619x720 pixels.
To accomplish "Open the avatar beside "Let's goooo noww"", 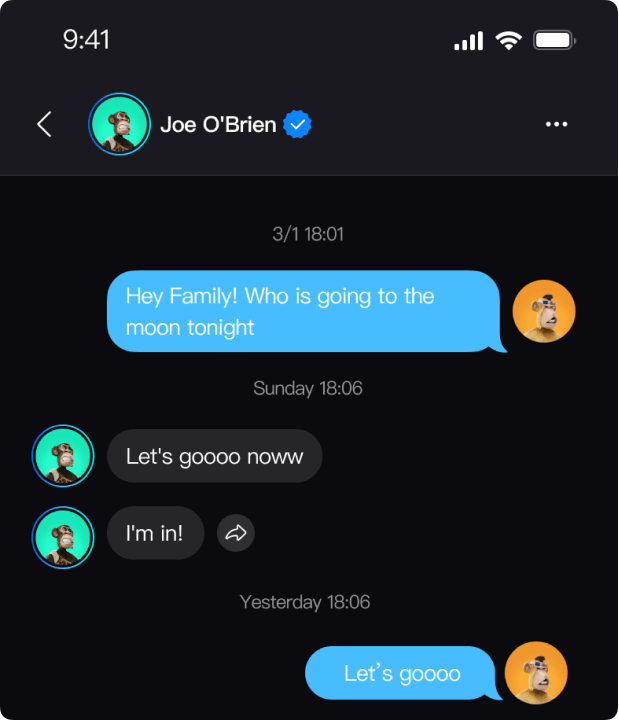I will coord(63,456).
